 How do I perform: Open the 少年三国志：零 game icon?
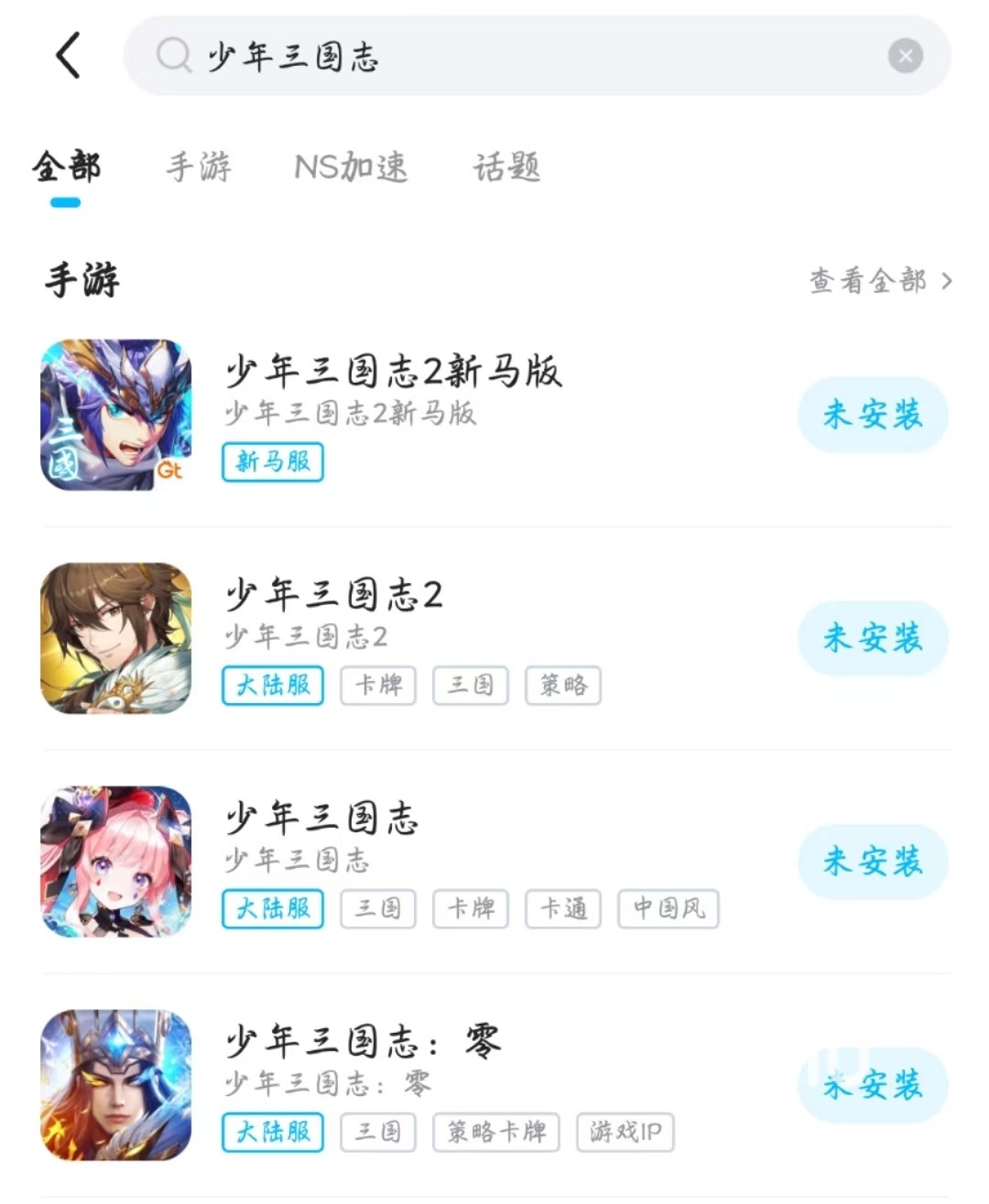(116, 1086)
